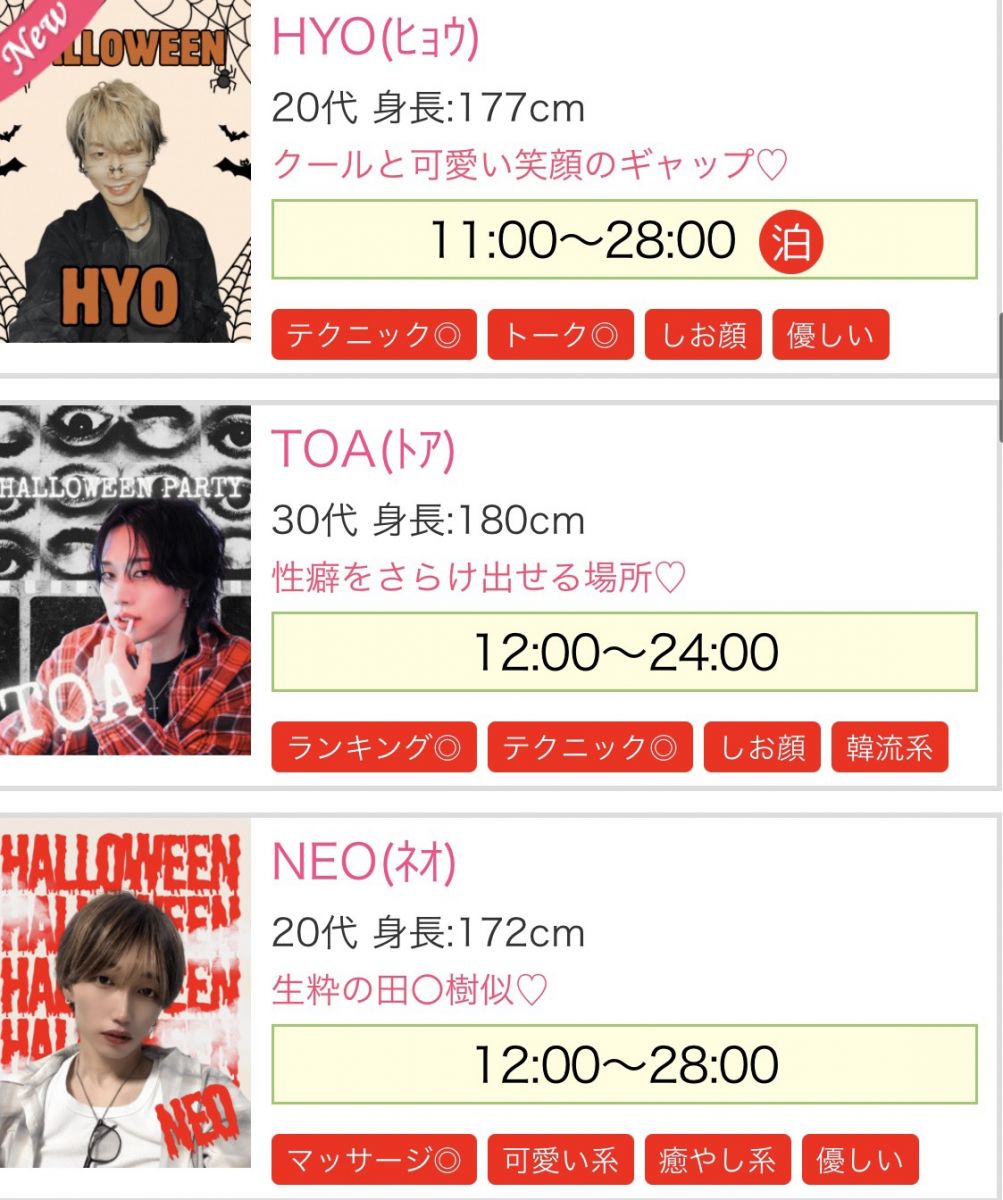1003x1200 pixels.
Task: Tap NEO's 12:00〜28:00 schedule box
Action: coord(624,1065)
